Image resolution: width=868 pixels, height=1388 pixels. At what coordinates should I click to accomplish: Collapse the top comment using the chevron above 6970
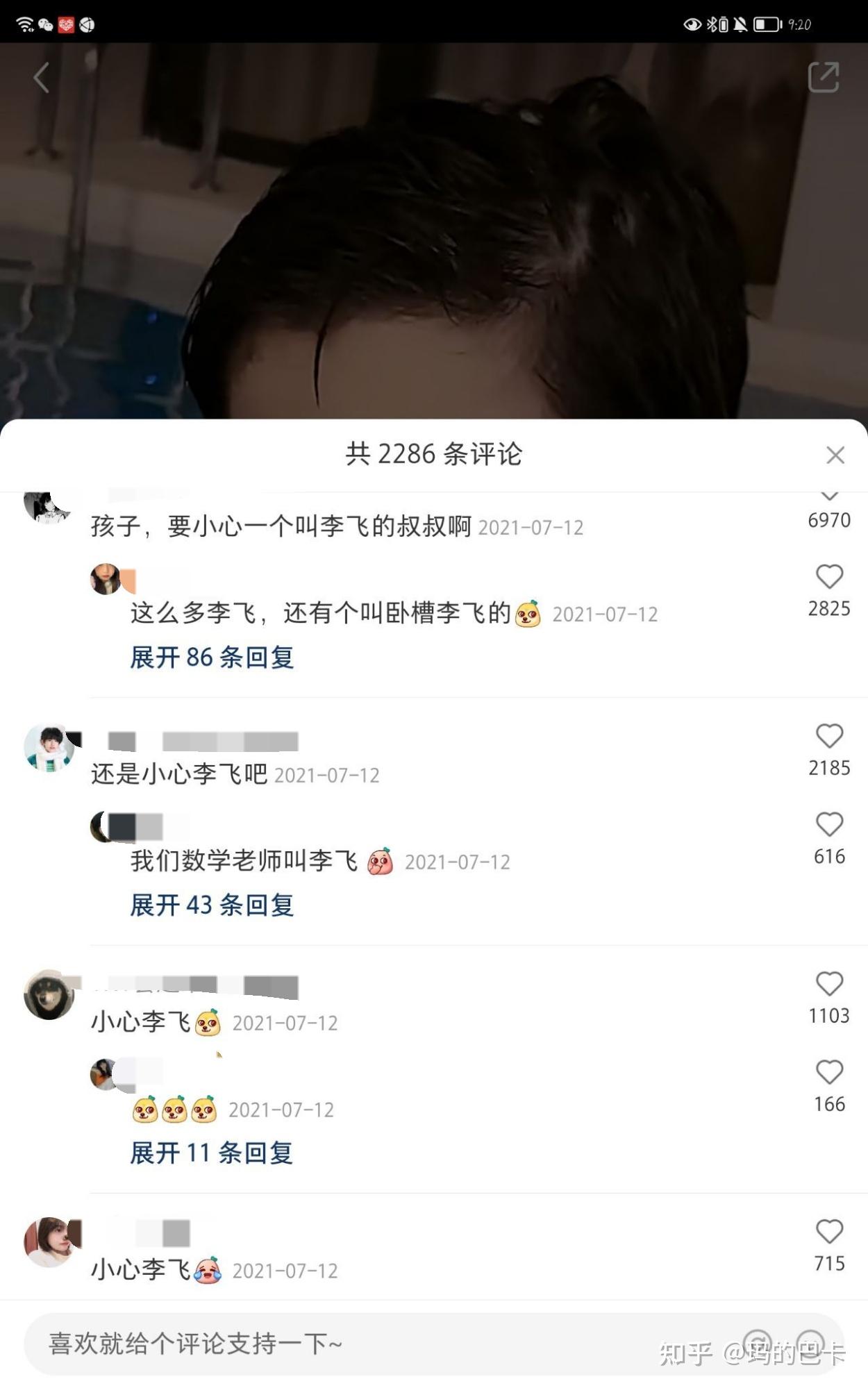pos(828,495)
